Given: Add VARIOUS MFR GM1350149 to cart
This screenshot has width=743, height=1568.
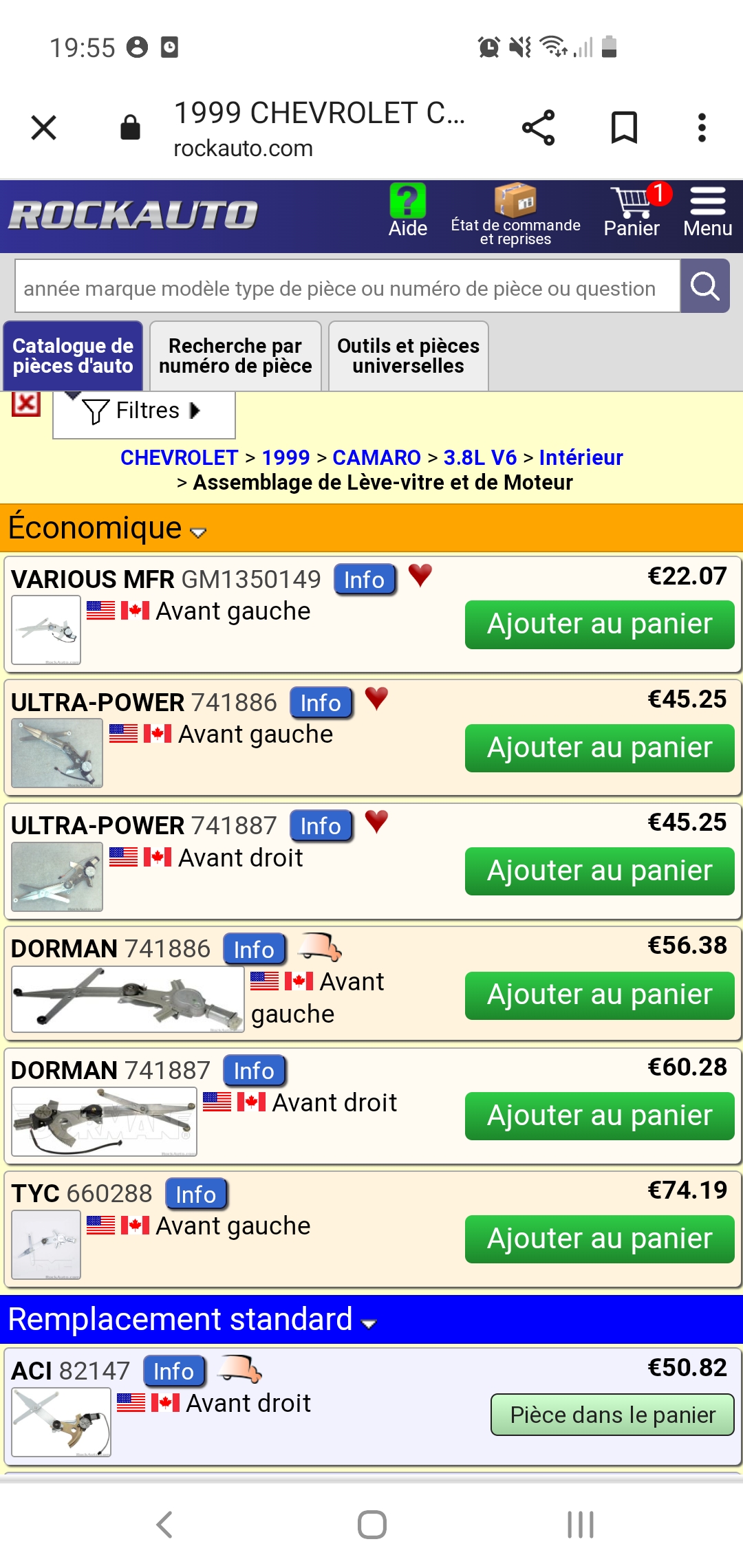Looking at the screenshot, I should click(599, 624).
